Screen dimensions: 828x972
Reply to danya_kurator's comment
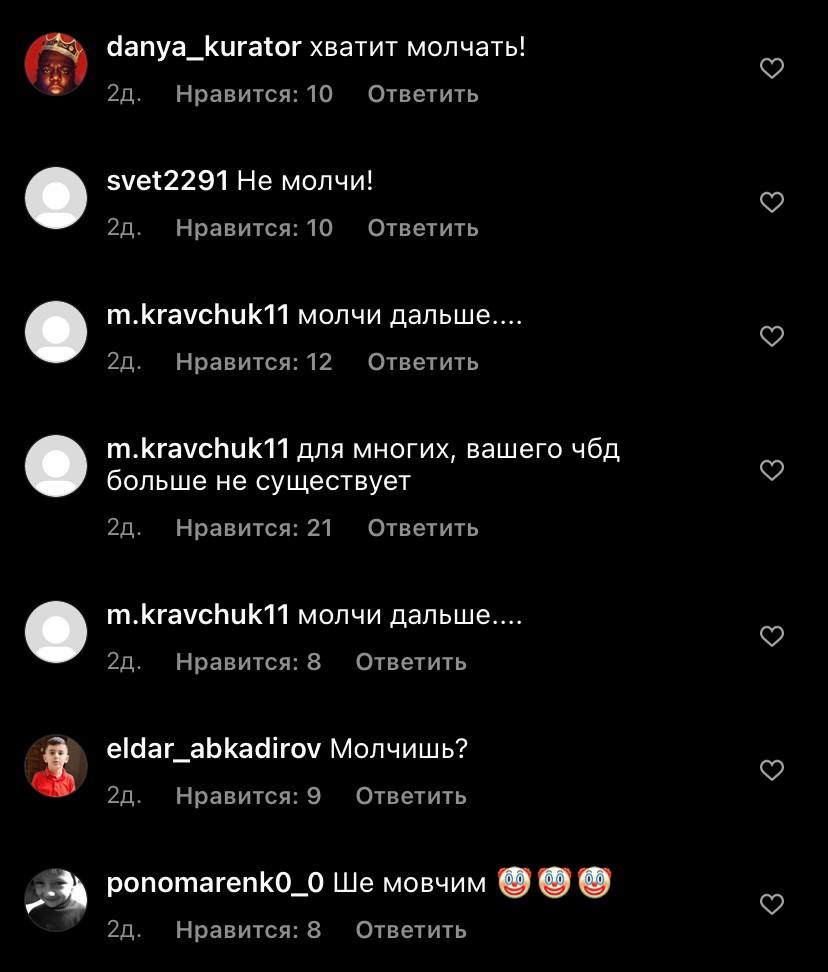click(422, 94)
